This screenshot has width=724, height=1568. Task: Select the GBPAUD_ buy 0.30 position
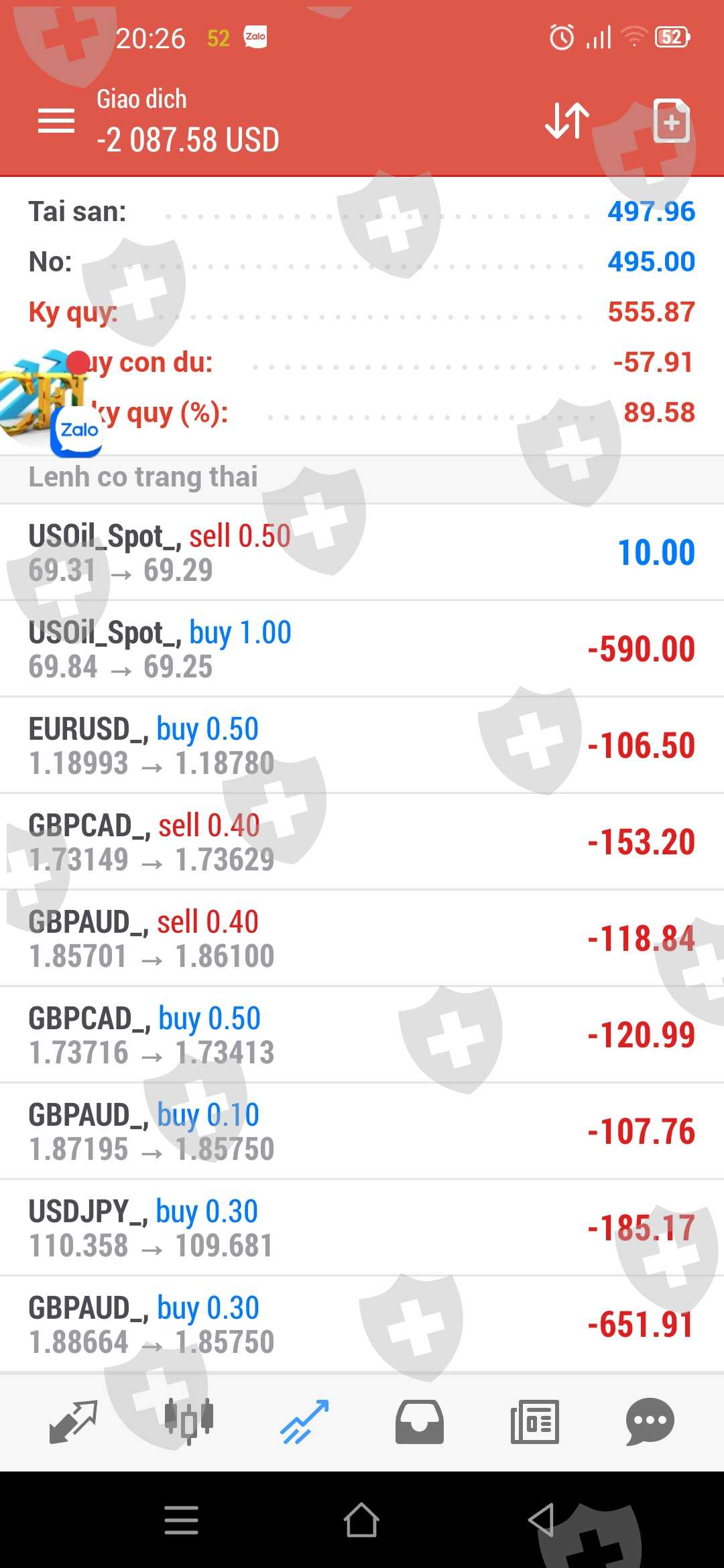tap(362, 1324)
